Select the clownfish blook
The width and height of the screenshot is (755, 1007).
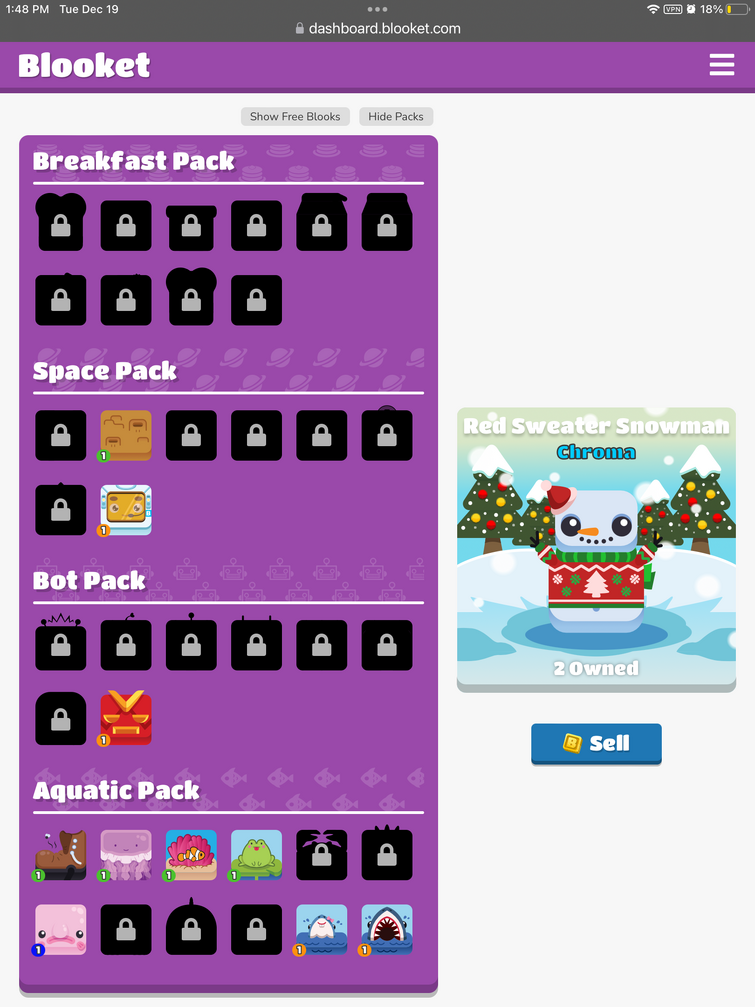pyautogui.click(x=191, y=855)
